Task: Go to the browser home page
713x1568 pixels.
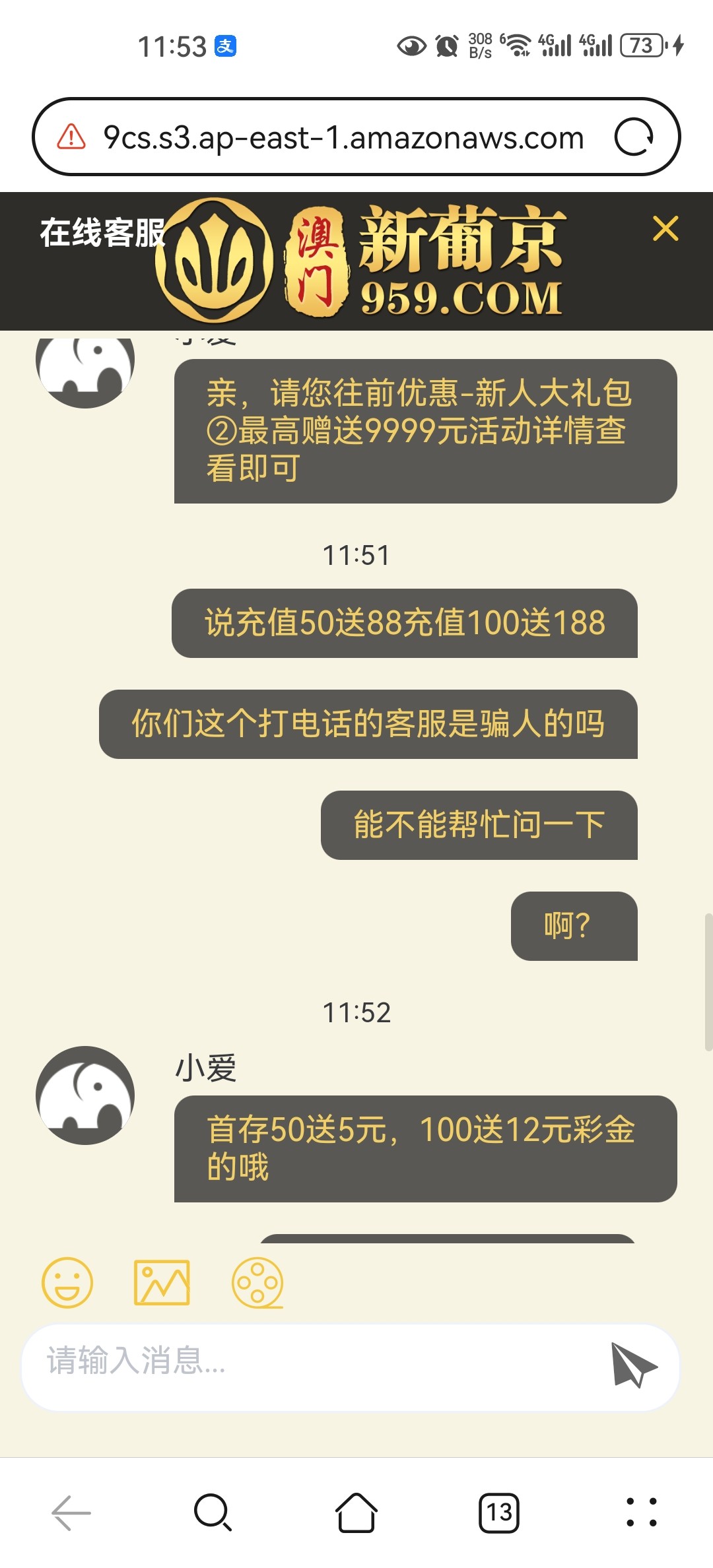Action: (356, 1512)
